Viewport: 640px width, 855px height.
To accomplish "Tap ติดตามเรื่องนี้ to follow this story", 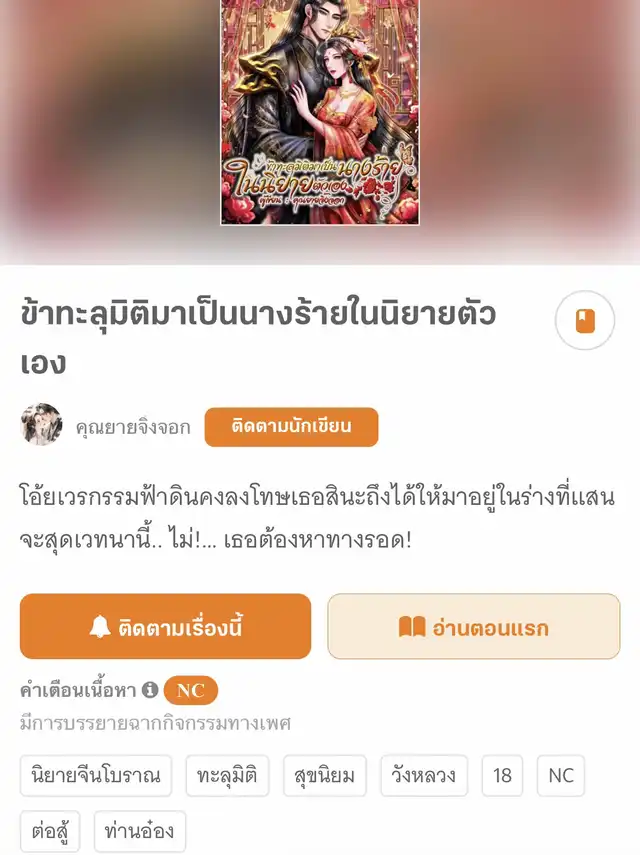I will pos(165,627).
